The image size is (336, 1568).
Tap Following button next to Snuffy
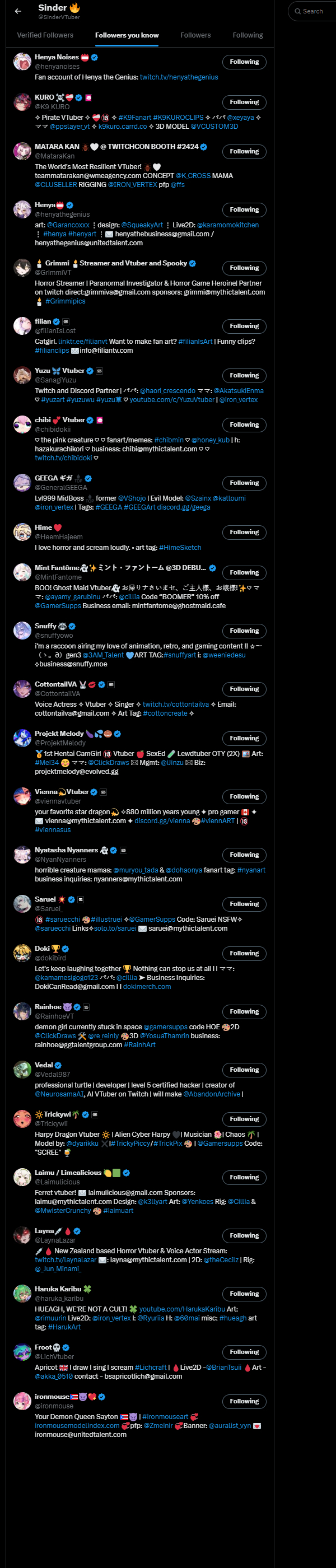point(244,631)
